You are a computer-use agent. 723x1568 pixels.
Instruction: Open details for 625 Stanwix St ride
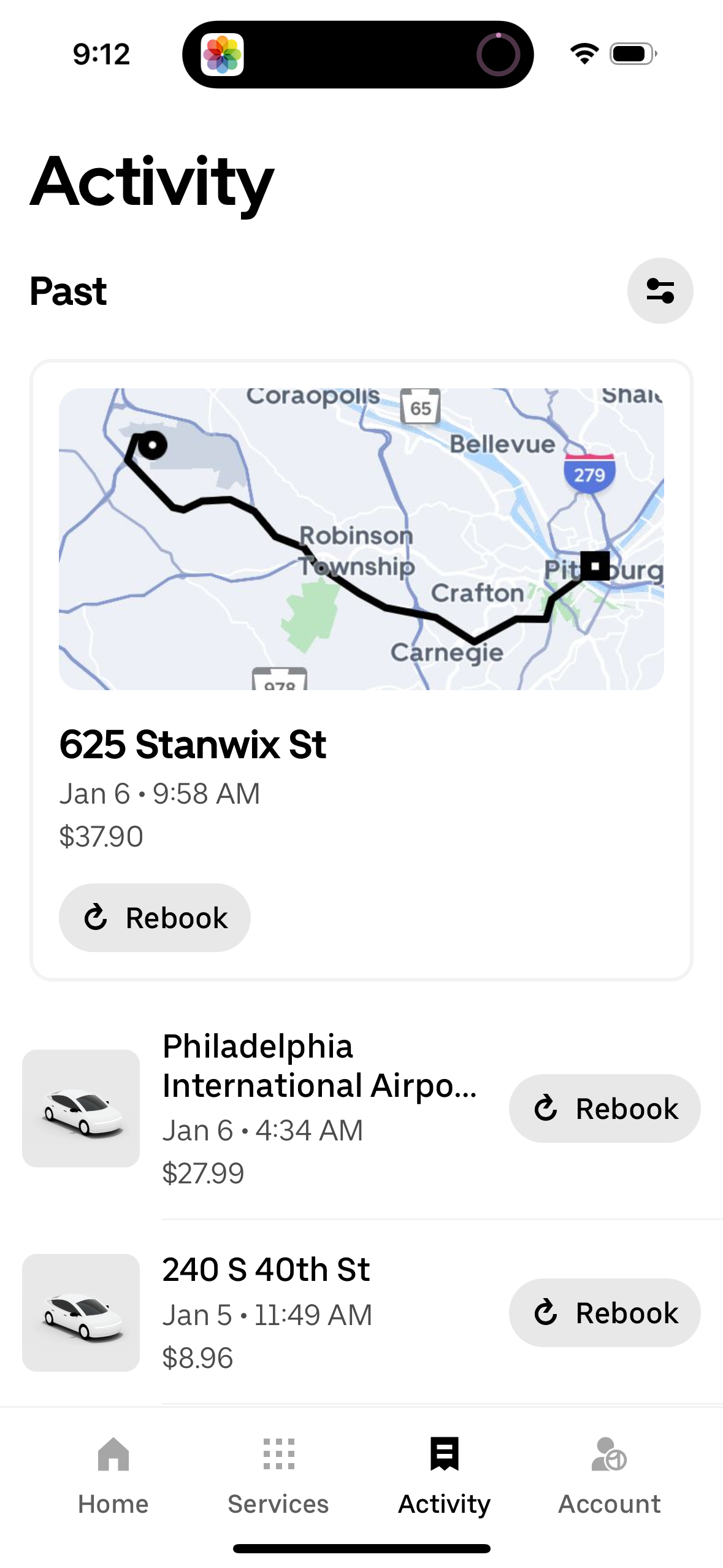194,745
